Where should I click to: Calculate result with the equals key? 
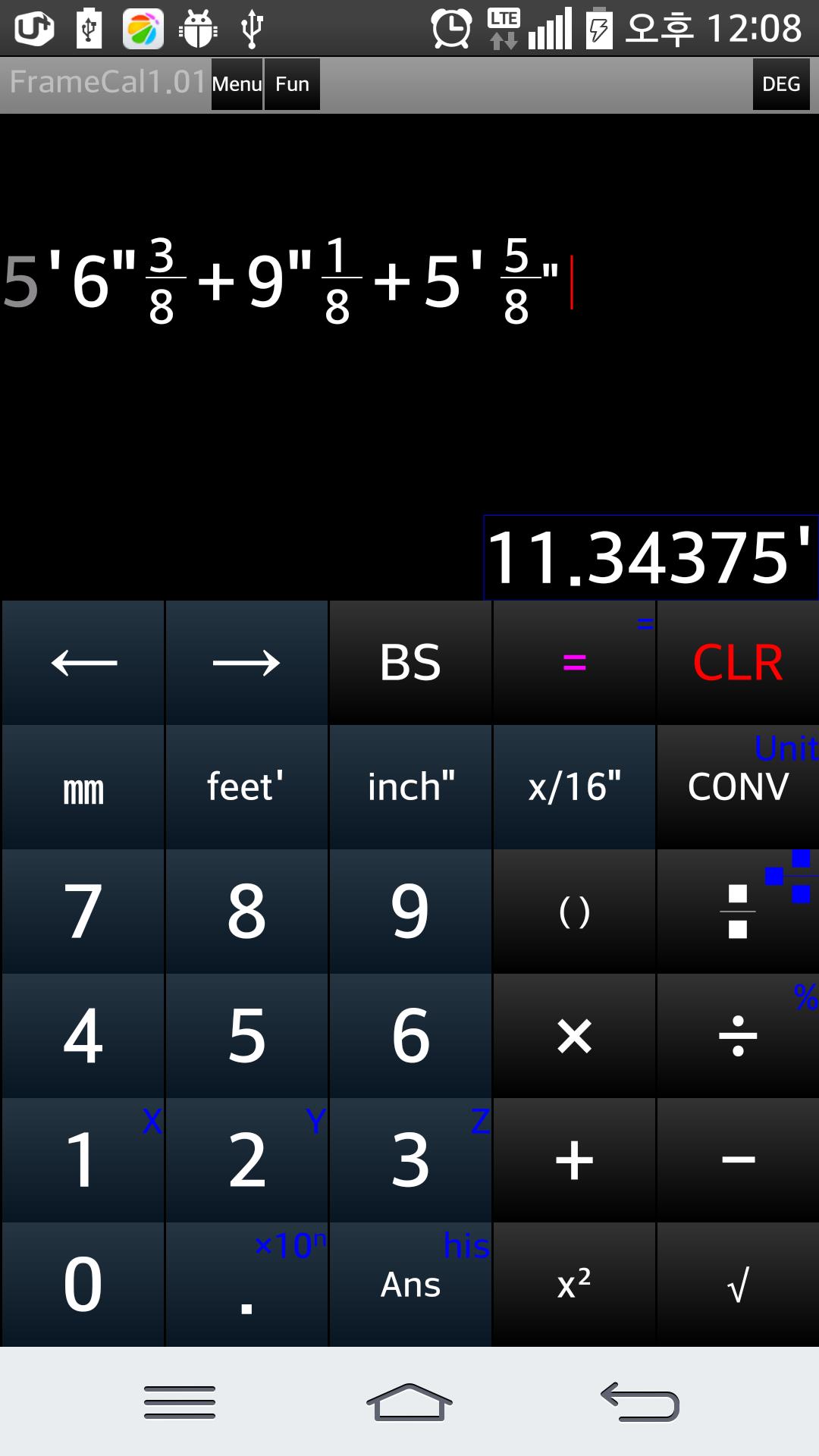(x=574, y=663)
